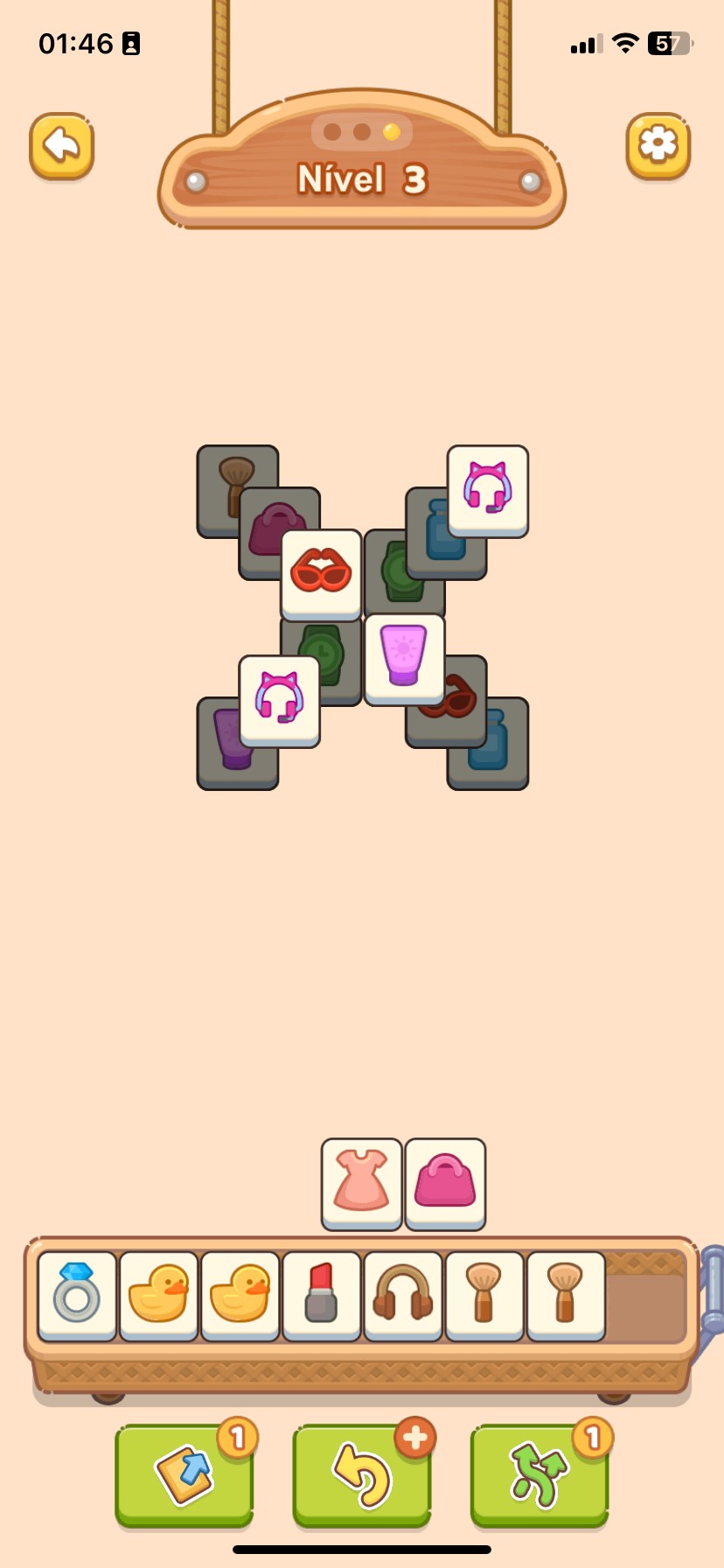Open the settings gear
The height and width of the screenshot is (1568, 724).
[658, 145]
